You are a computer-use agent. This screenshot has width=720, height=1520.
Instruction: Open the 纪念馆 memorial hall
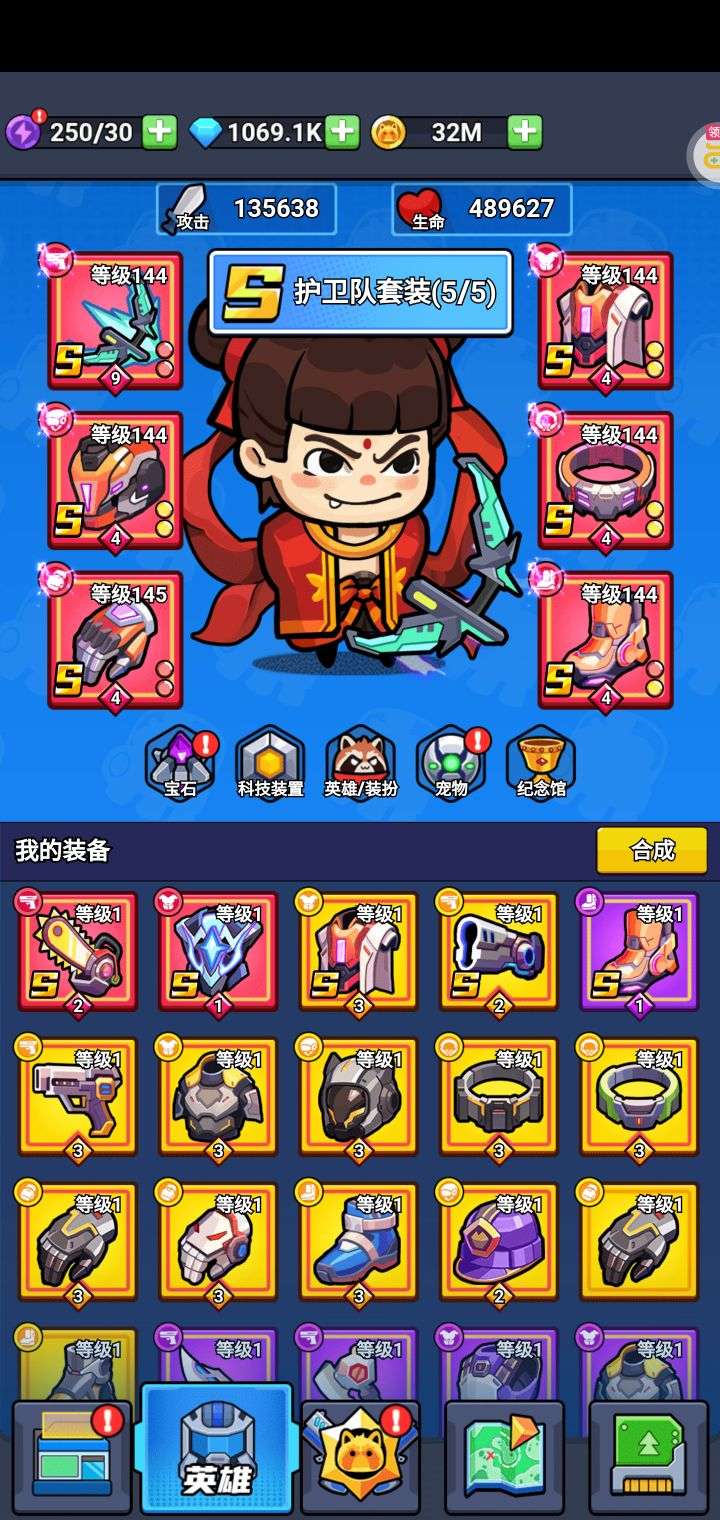(x=541, y=762)
